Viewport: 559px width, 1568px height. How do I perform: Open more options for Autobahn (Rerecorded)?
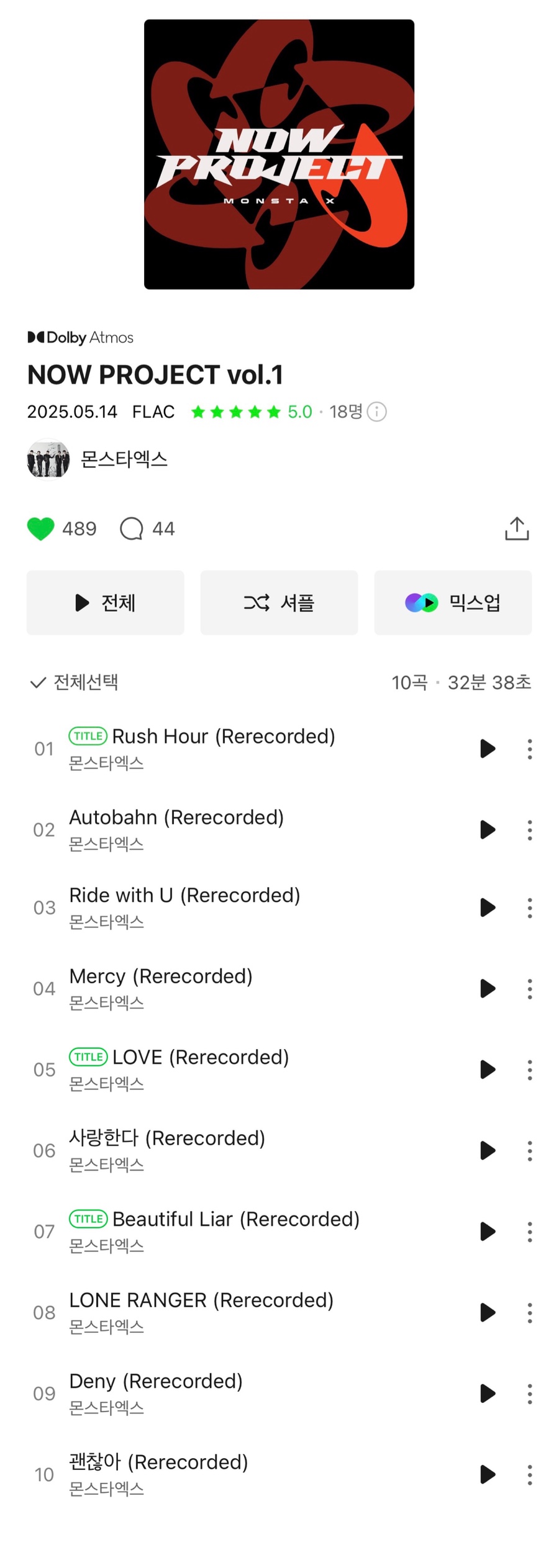(x=530, y=830)
